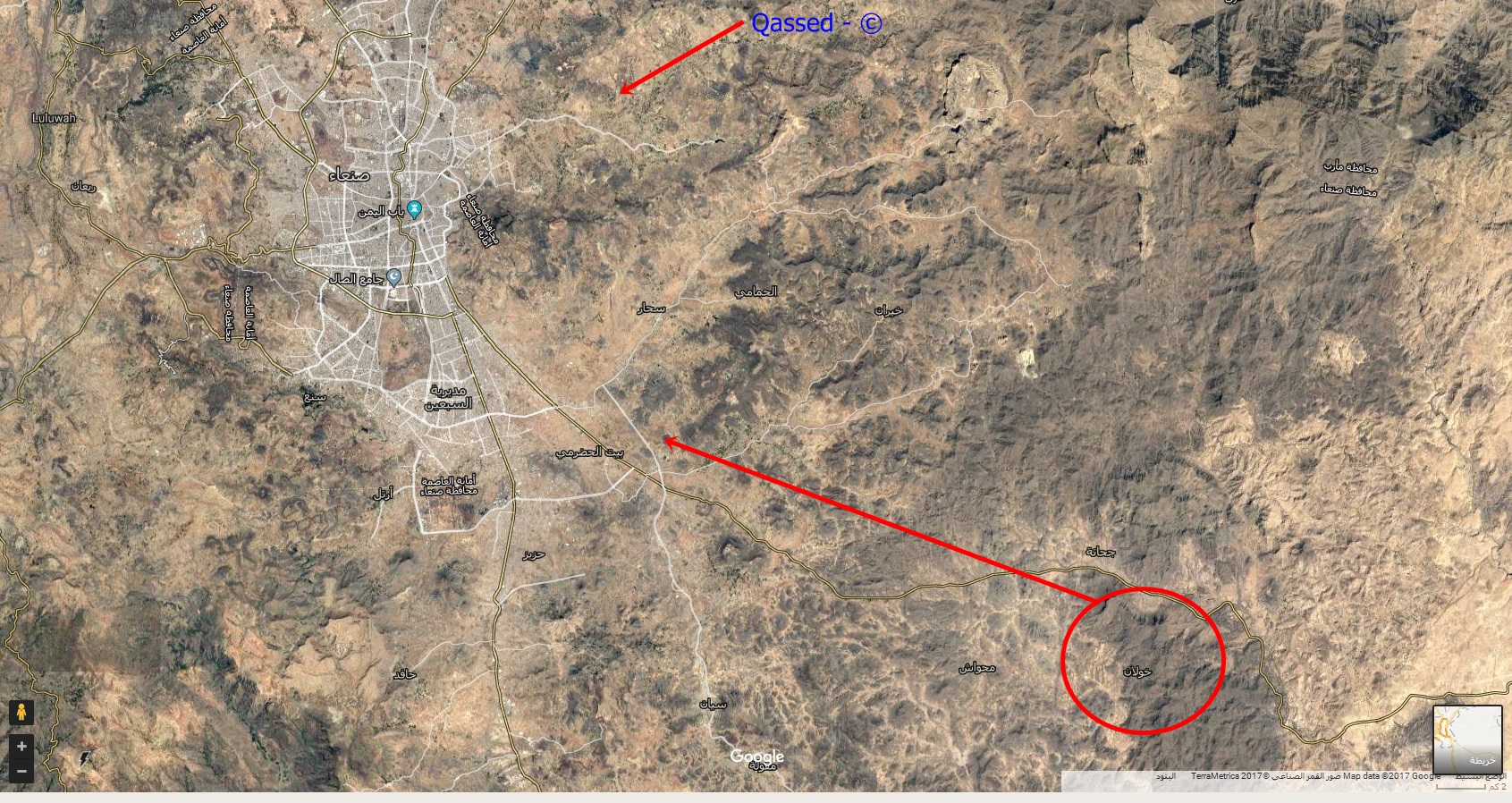Open the terms link (البنود)
Viewport: 1512px width, 803px height.
coord(1165,776)
